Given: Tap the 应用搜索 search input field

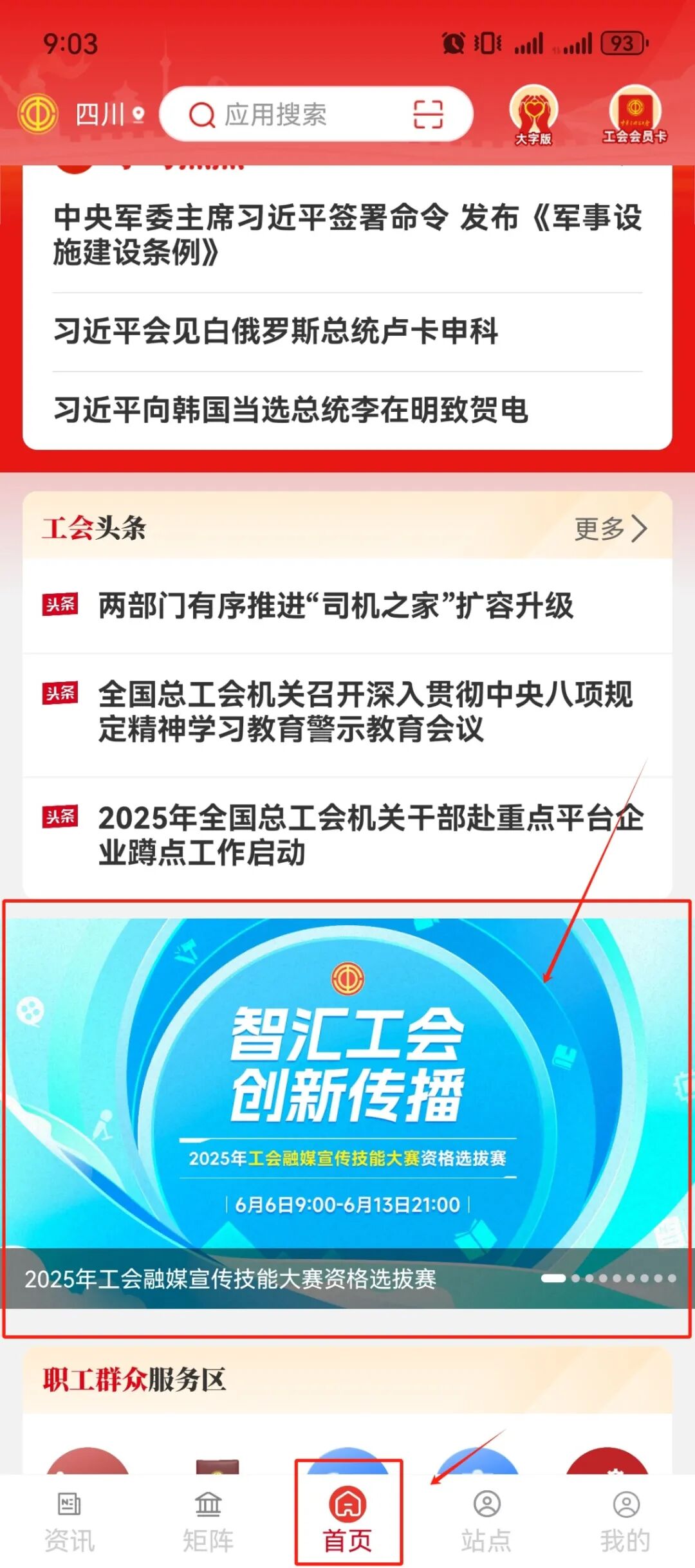Looking at the screenshot, I should point(290,116).
